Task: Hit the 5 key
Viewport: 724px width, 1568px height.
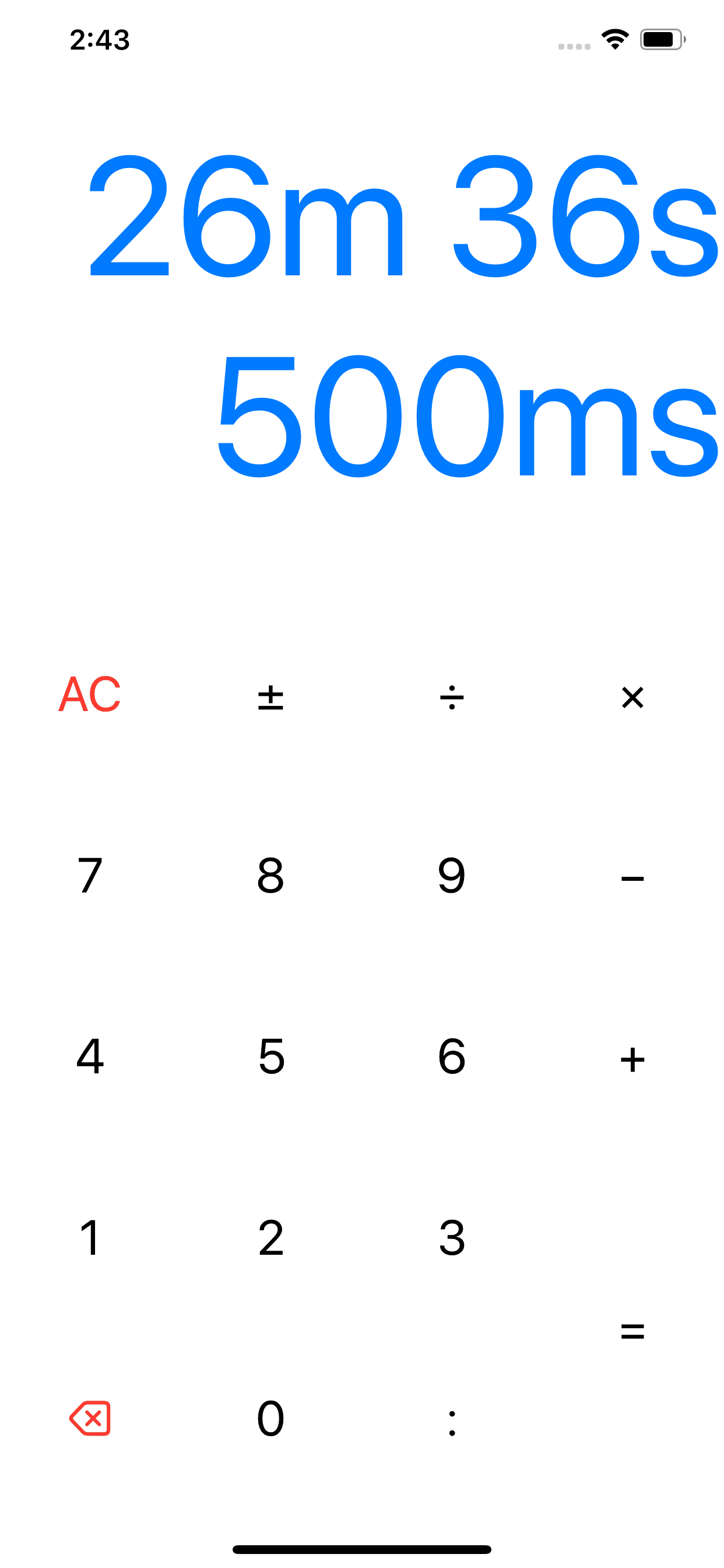Action: (x=270, y=1056)
